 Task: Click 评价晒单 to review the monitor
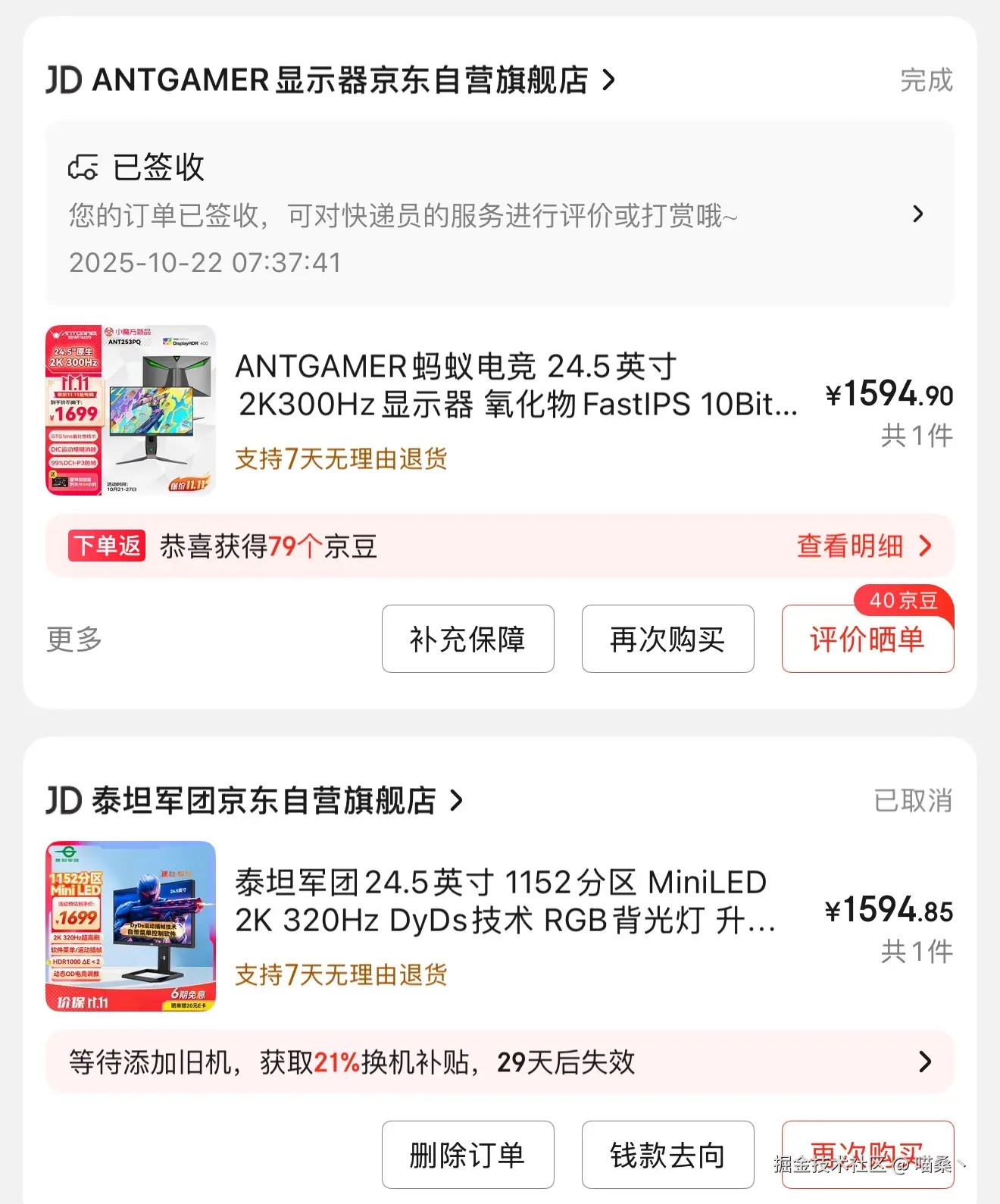pos(867,640)
